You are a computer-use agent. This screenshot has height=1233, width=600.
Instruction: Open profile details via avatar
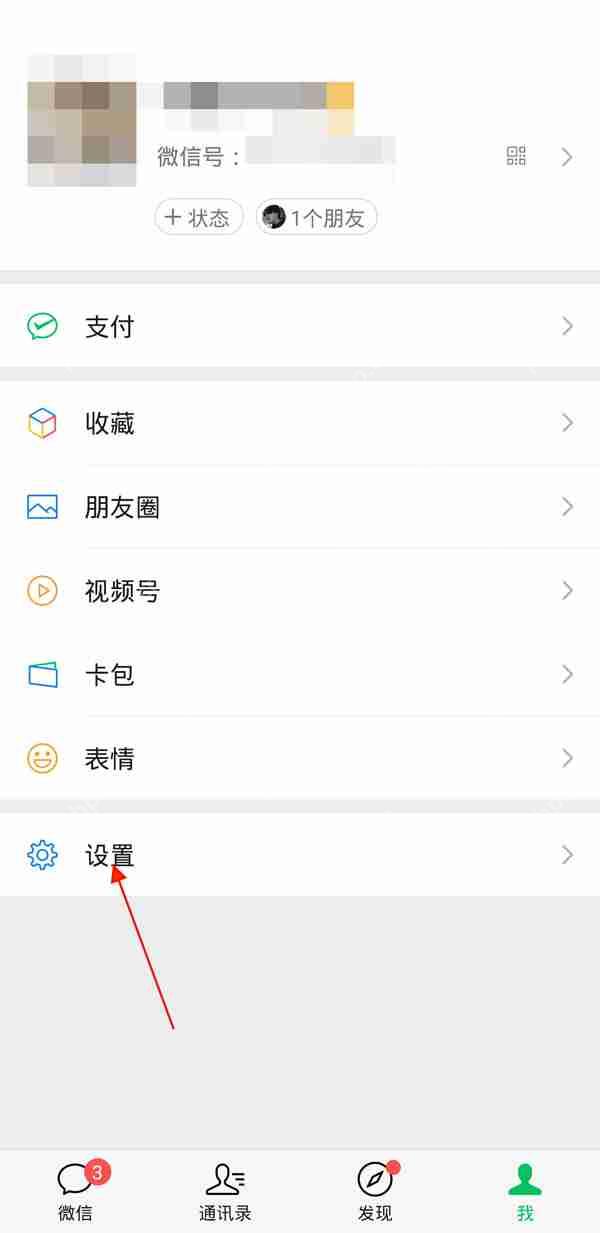81,122
